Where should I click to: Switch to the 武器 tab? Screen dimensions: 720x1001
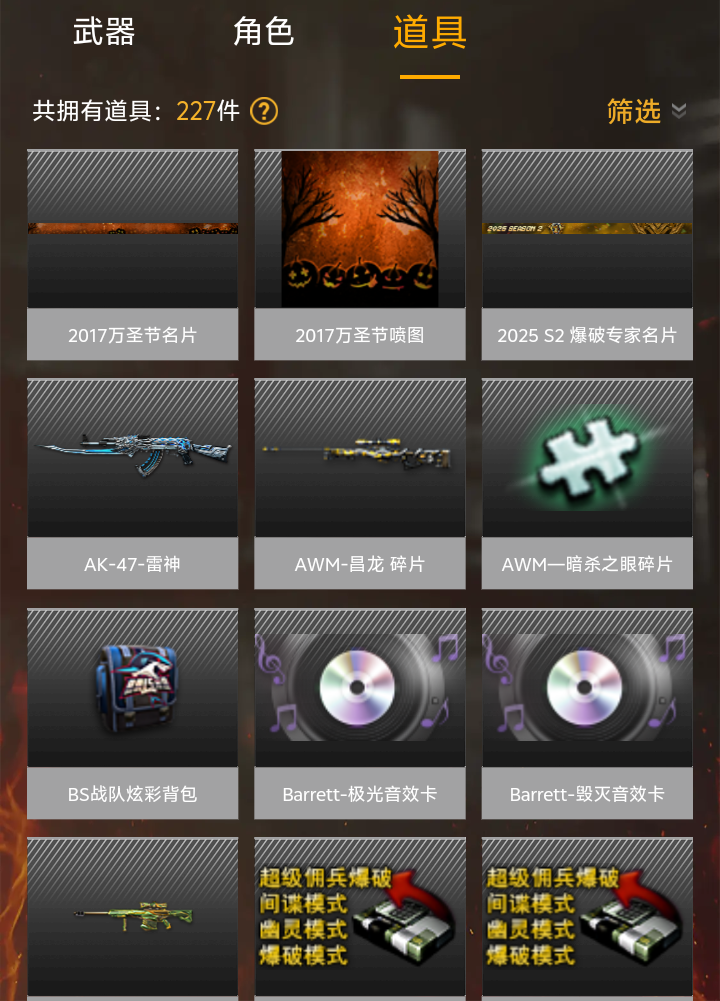click(104, 33)
